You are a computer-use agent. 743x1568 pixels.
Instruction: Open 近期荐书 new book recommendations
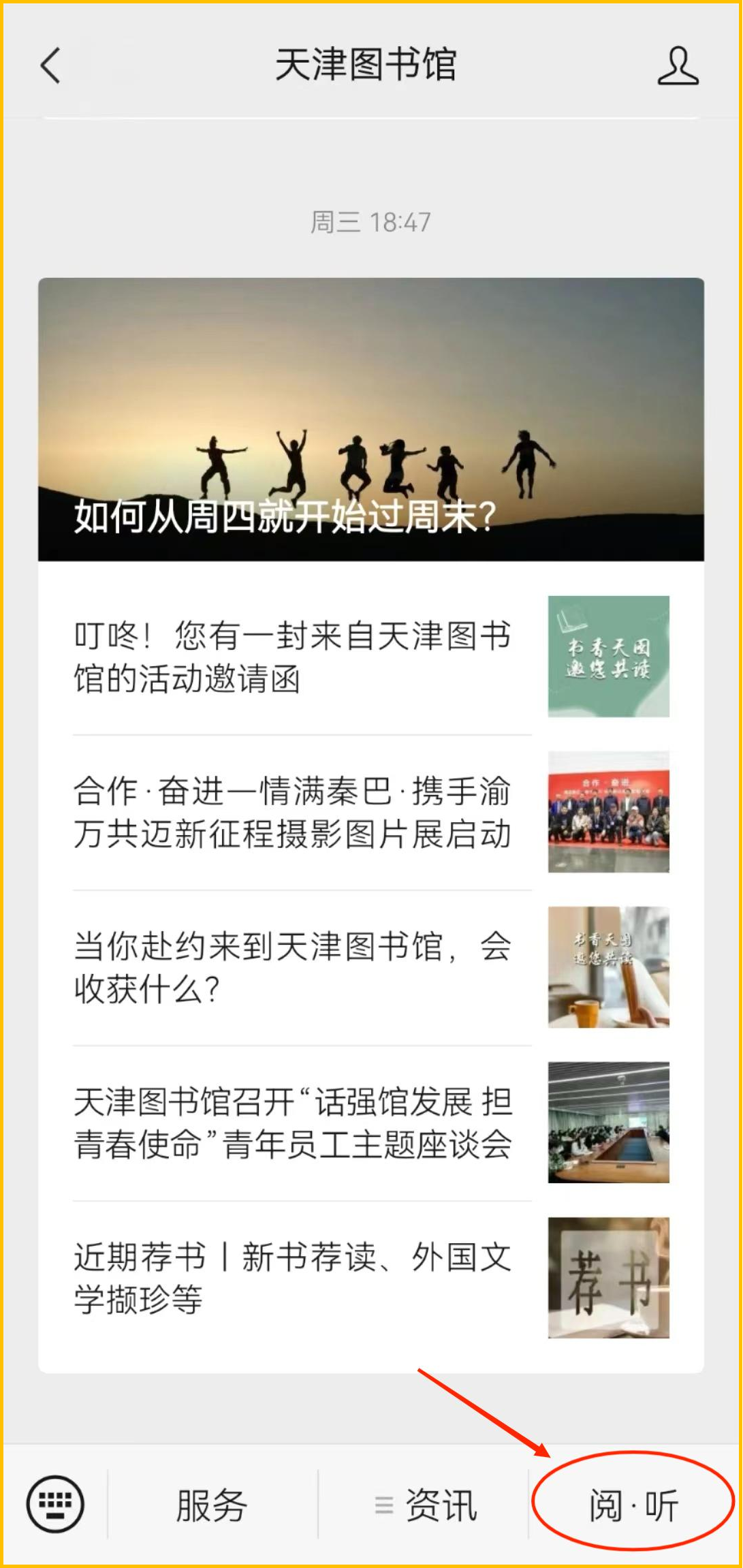click(x=293, y=1279)
